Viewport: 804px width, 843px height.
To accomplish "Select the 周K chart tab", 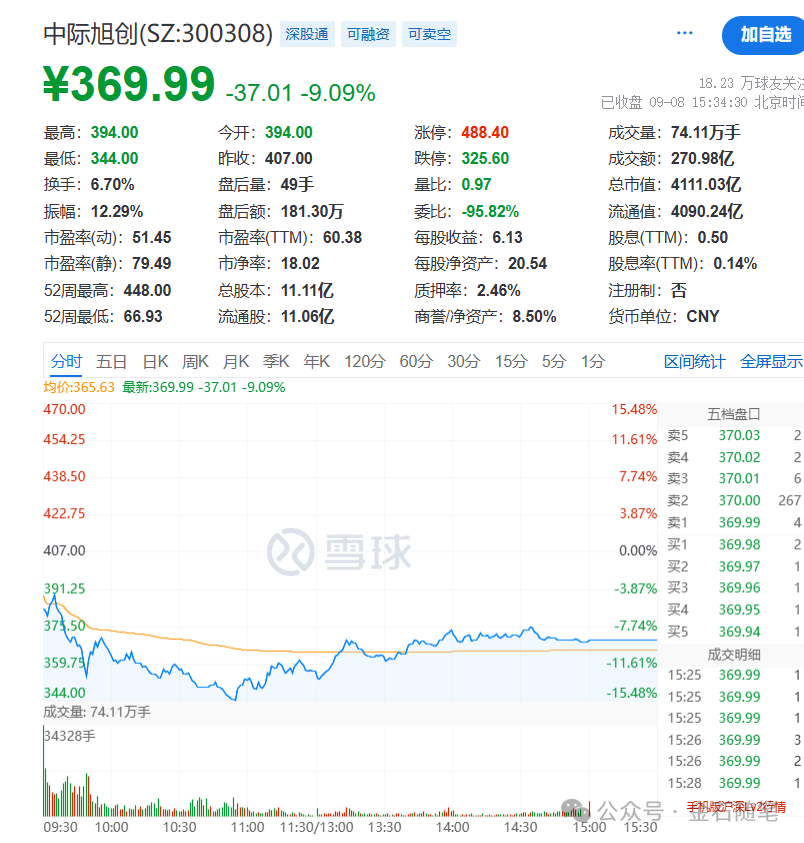I will 195,361.
